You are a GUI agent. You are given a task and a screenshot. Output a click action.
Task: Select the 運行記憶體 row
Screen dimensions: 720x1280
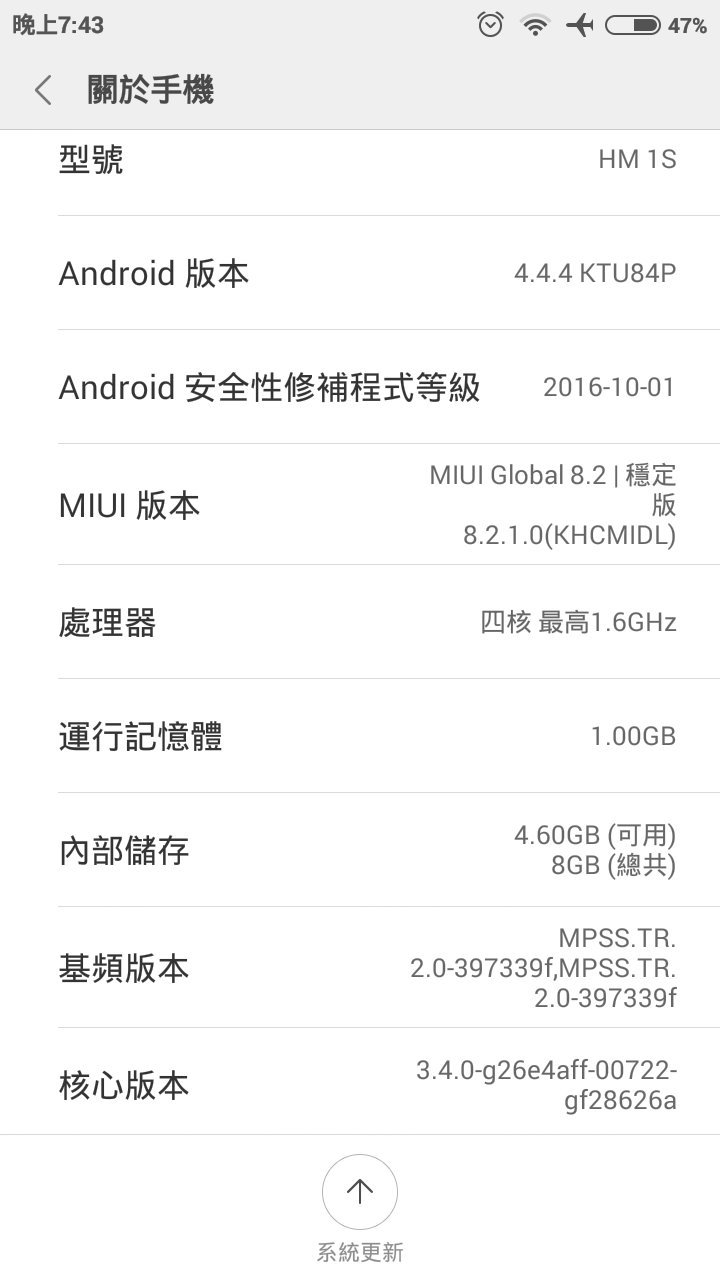tap(360, 736)
